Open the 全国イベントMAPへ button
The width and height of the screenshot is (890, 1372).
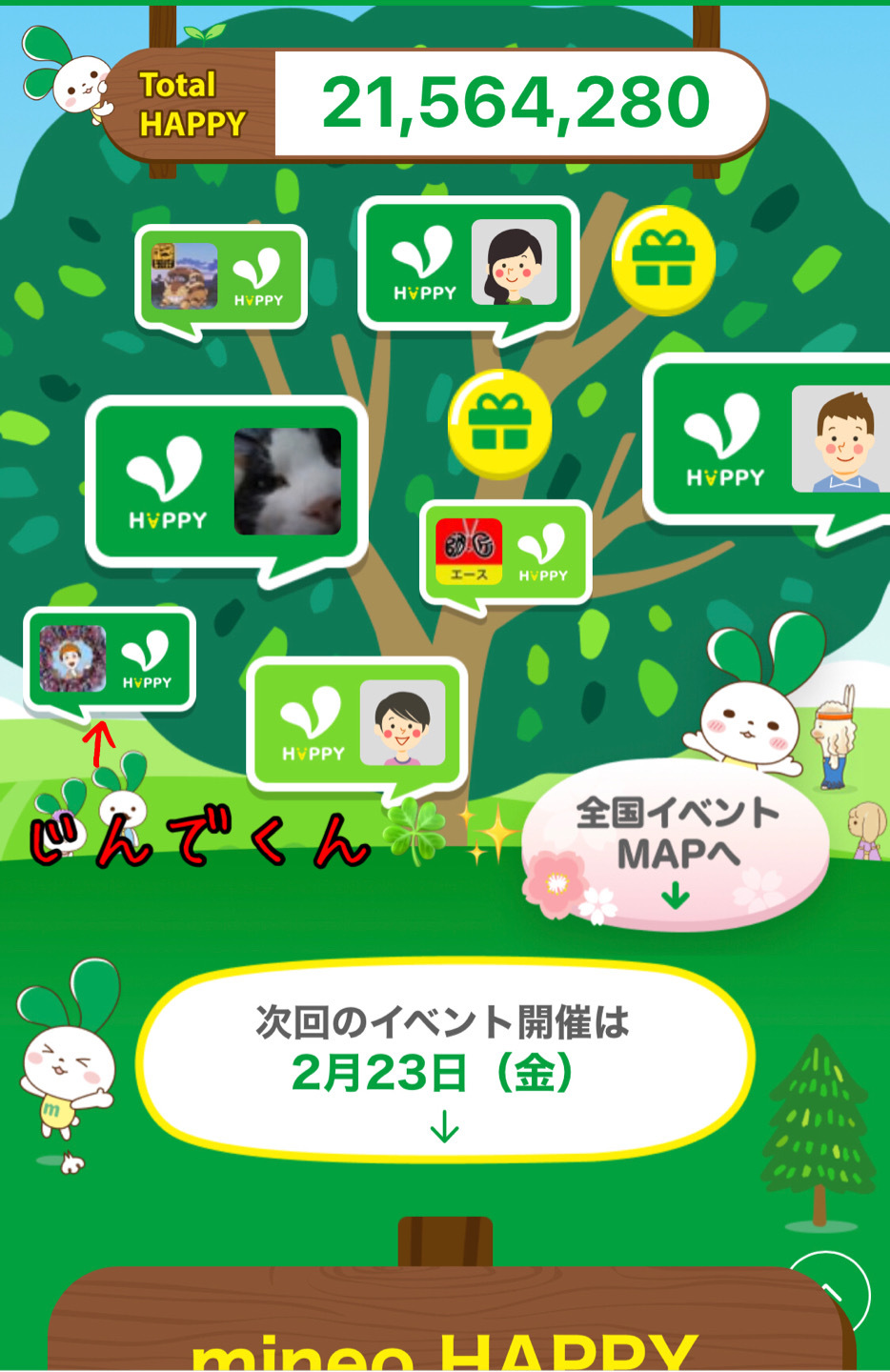(x=675, y=844)
